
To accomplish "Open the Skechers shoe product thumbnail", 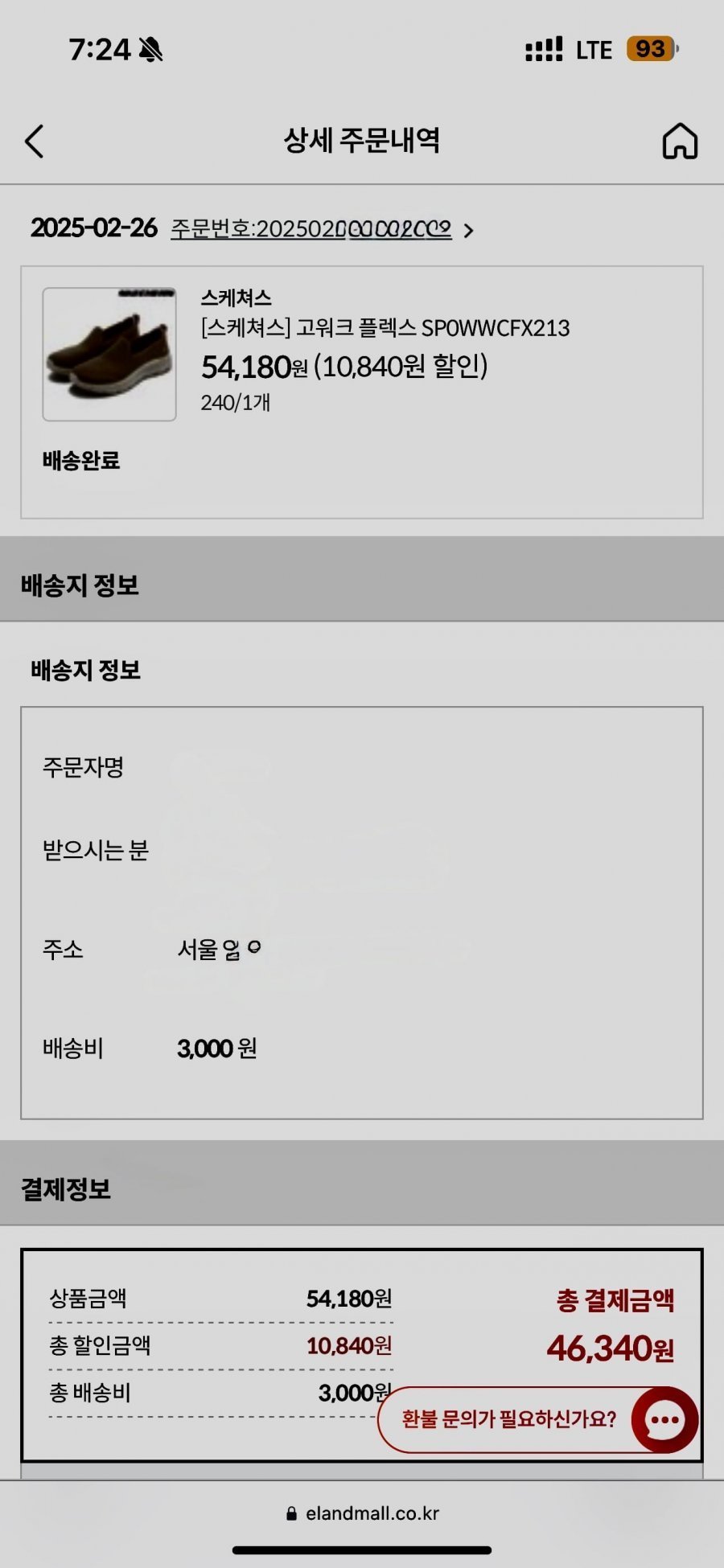I will (109, 354).
